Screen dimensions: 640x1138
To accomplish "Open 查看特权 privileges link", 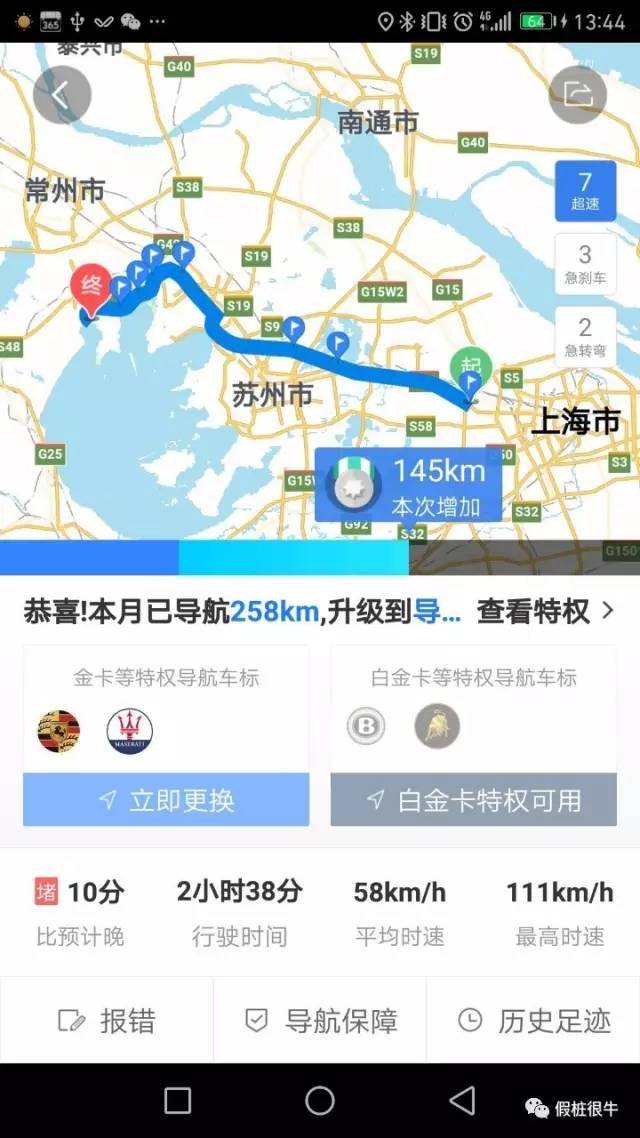I will click(545, 611).
